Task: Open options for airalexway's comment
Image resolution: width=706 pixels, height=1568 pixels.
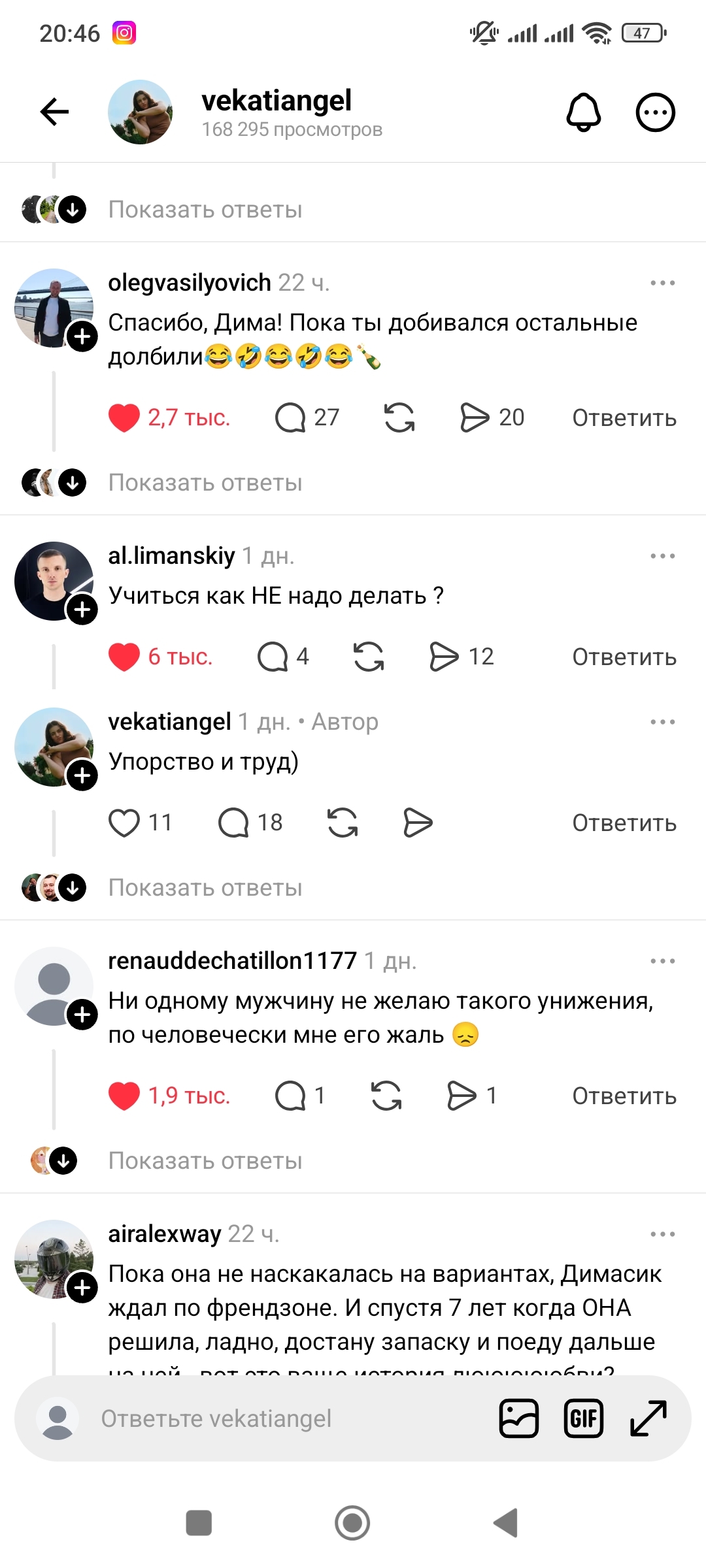Action: coord(662,1234)
